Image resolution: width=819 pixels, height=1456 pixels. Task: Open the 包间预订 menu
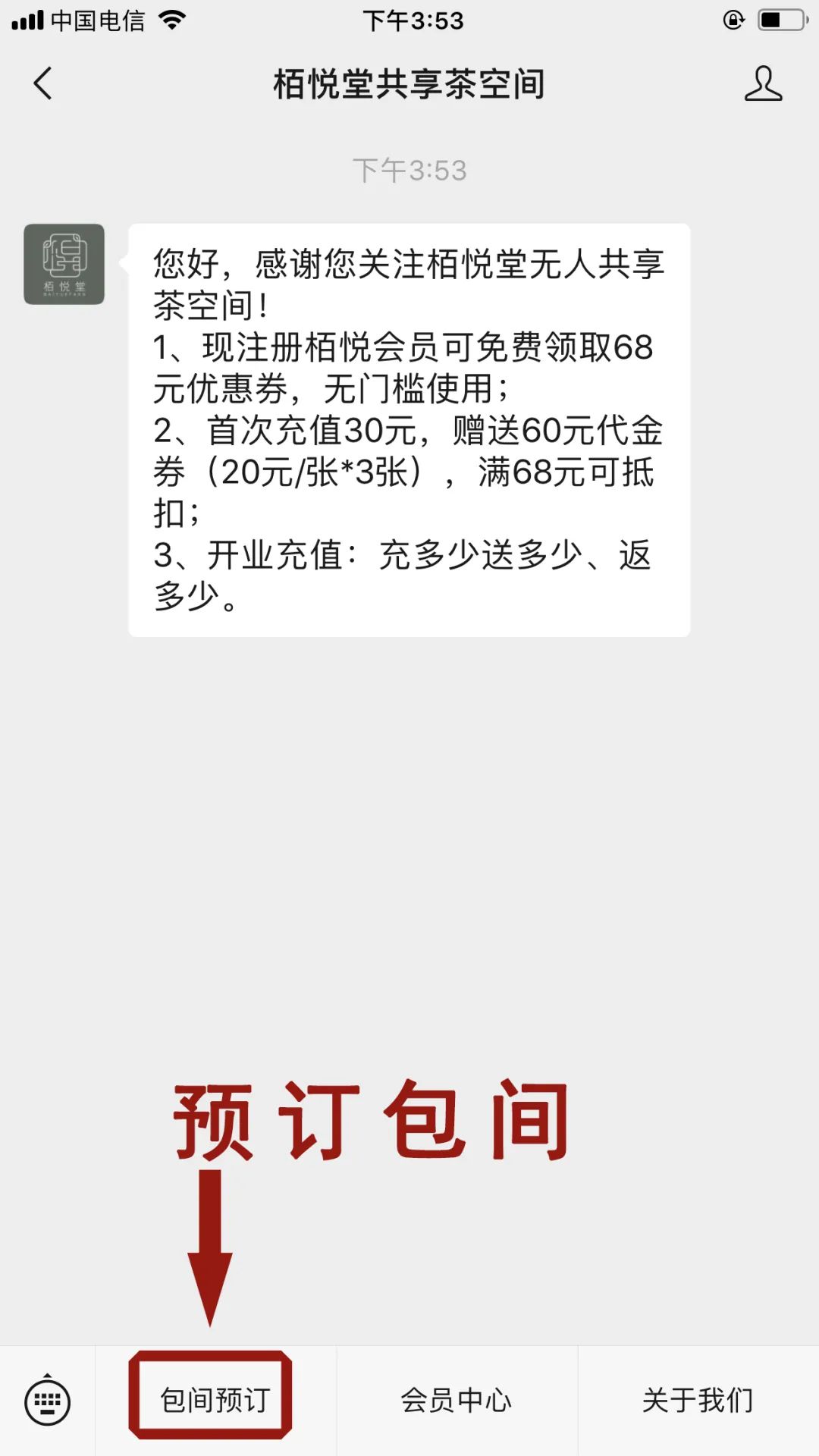pos(215,1400)
